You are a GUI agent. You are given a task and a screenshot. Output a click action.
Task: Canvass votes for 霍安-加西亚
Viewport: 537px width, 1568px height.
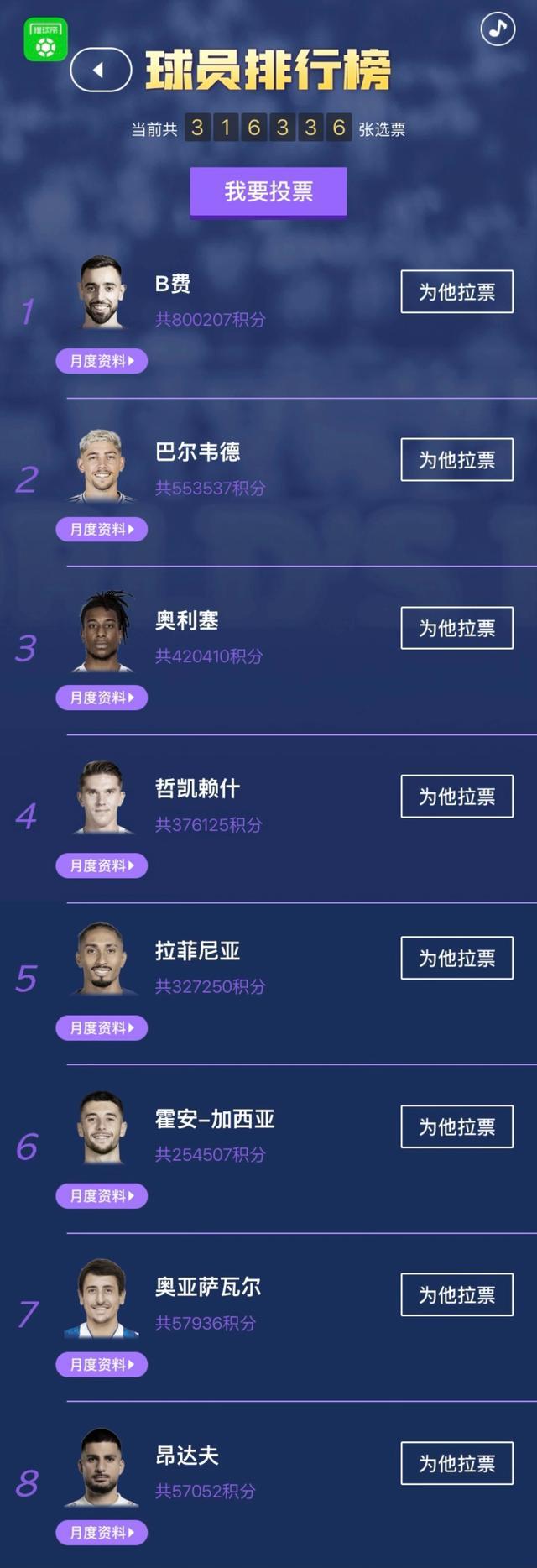(456, 1126)
